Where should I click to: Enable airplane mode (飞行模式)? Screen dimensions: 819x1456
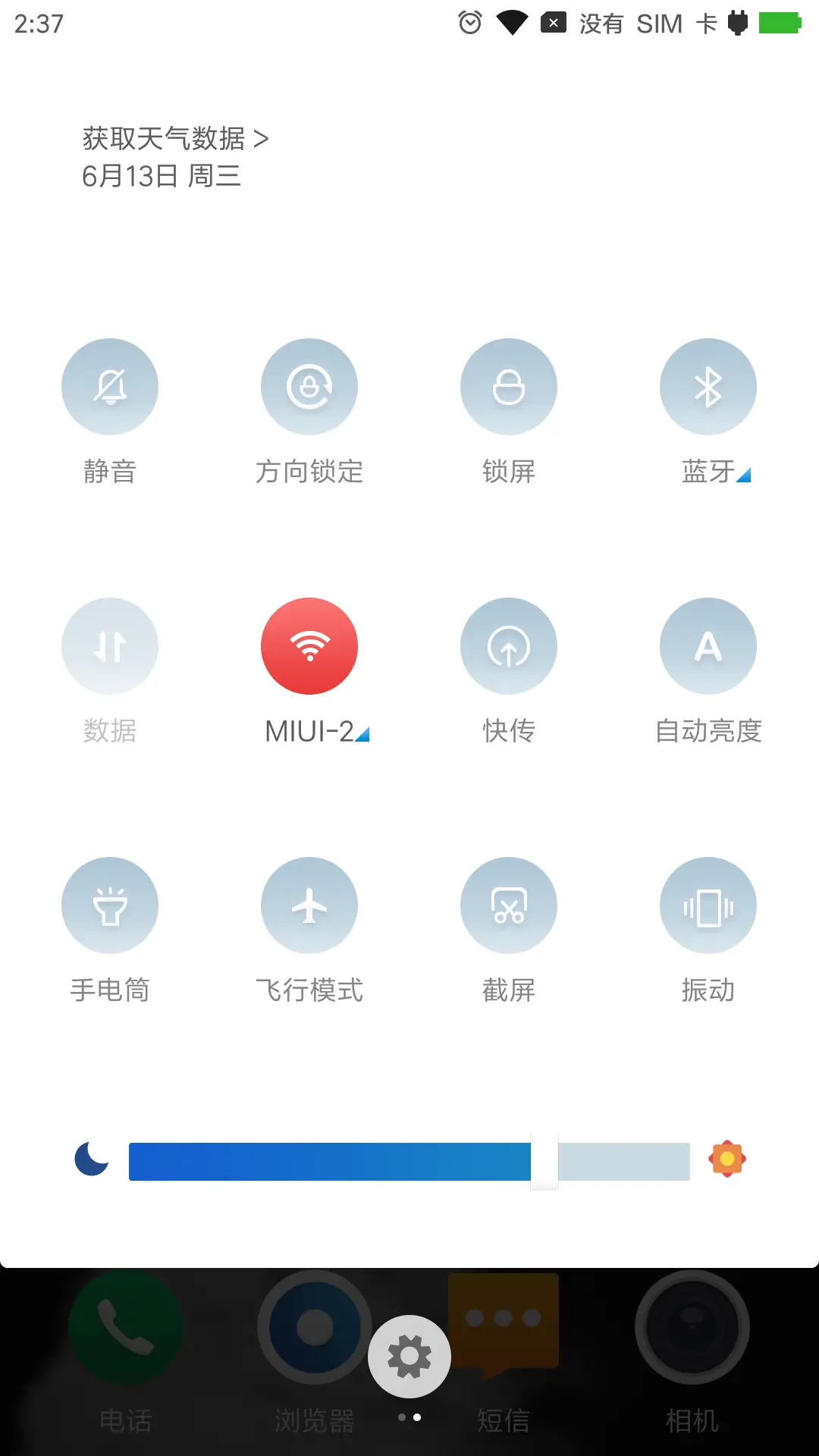pos(309,905)
